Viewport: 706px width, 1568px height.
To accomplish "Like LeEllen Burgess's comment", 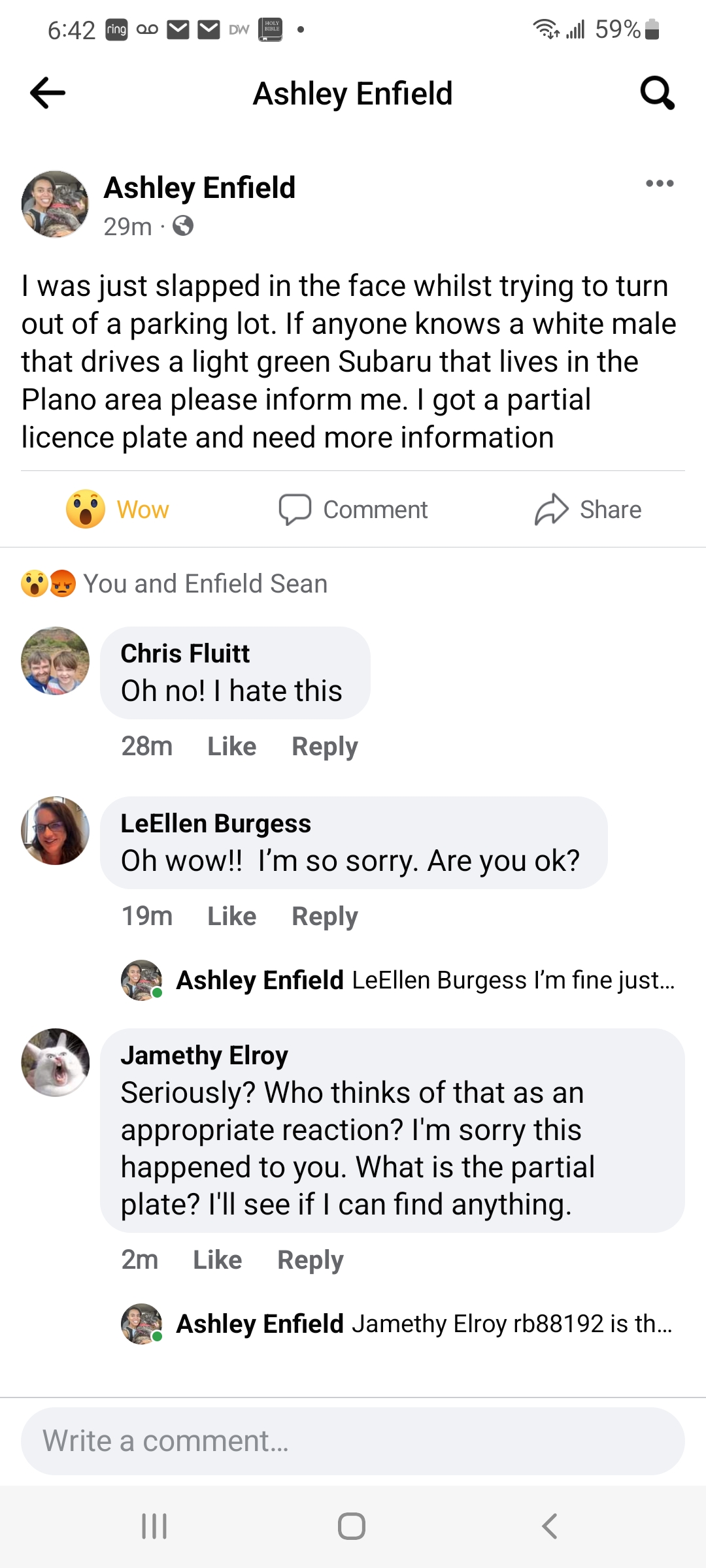I will coord(231,916).
